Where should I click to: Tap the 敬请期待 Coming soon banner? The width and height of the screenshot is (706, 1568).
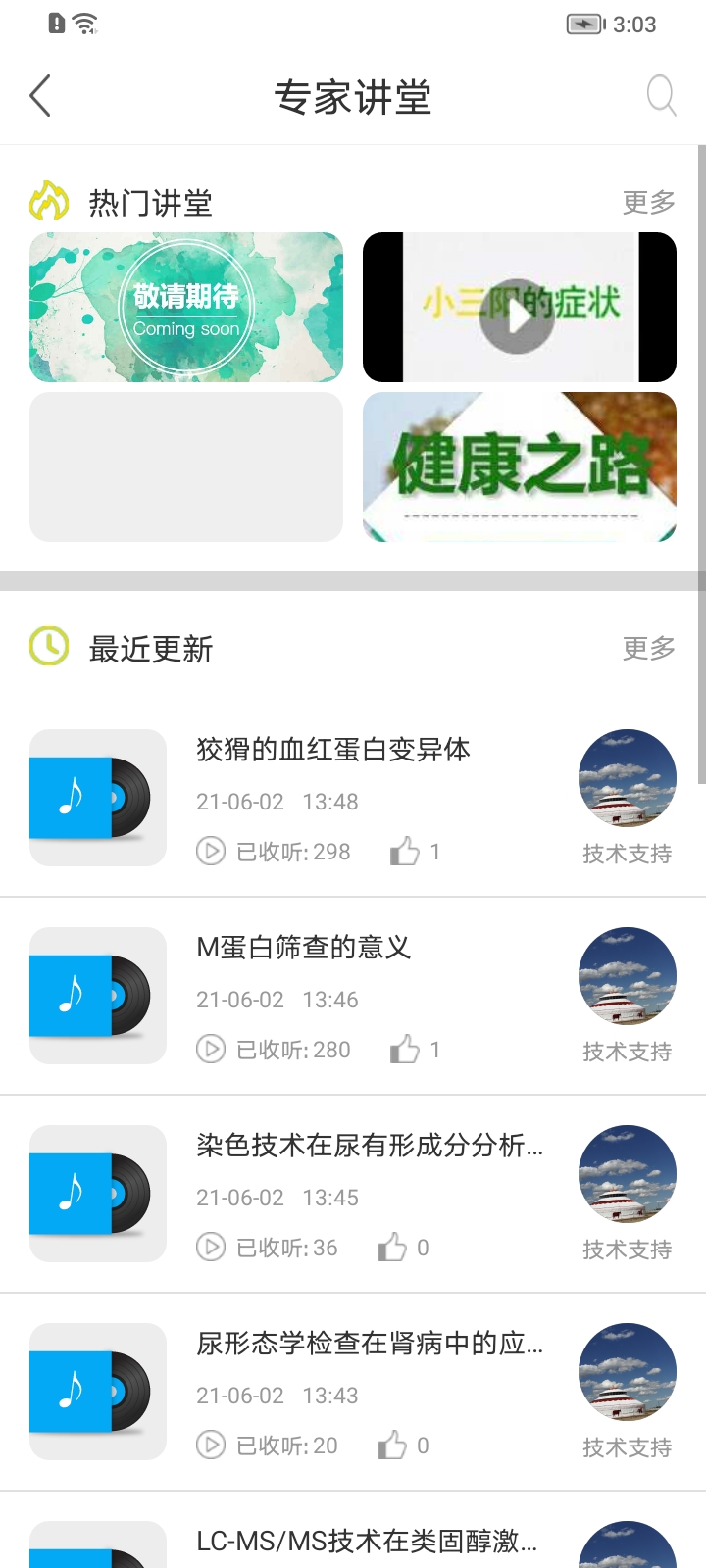[x=185, y=306]
